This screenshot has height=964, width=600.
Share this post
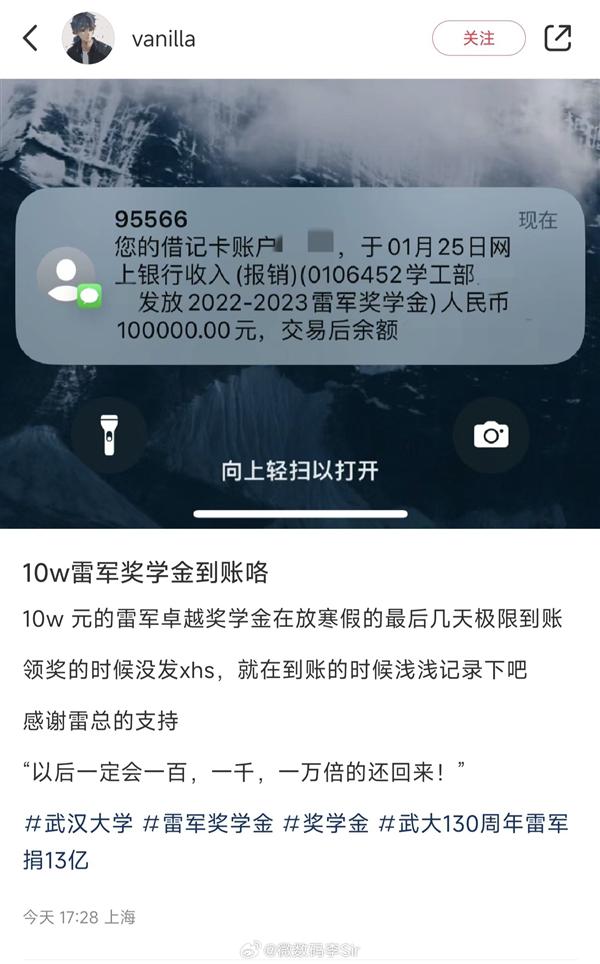click(x=557, y=39)
